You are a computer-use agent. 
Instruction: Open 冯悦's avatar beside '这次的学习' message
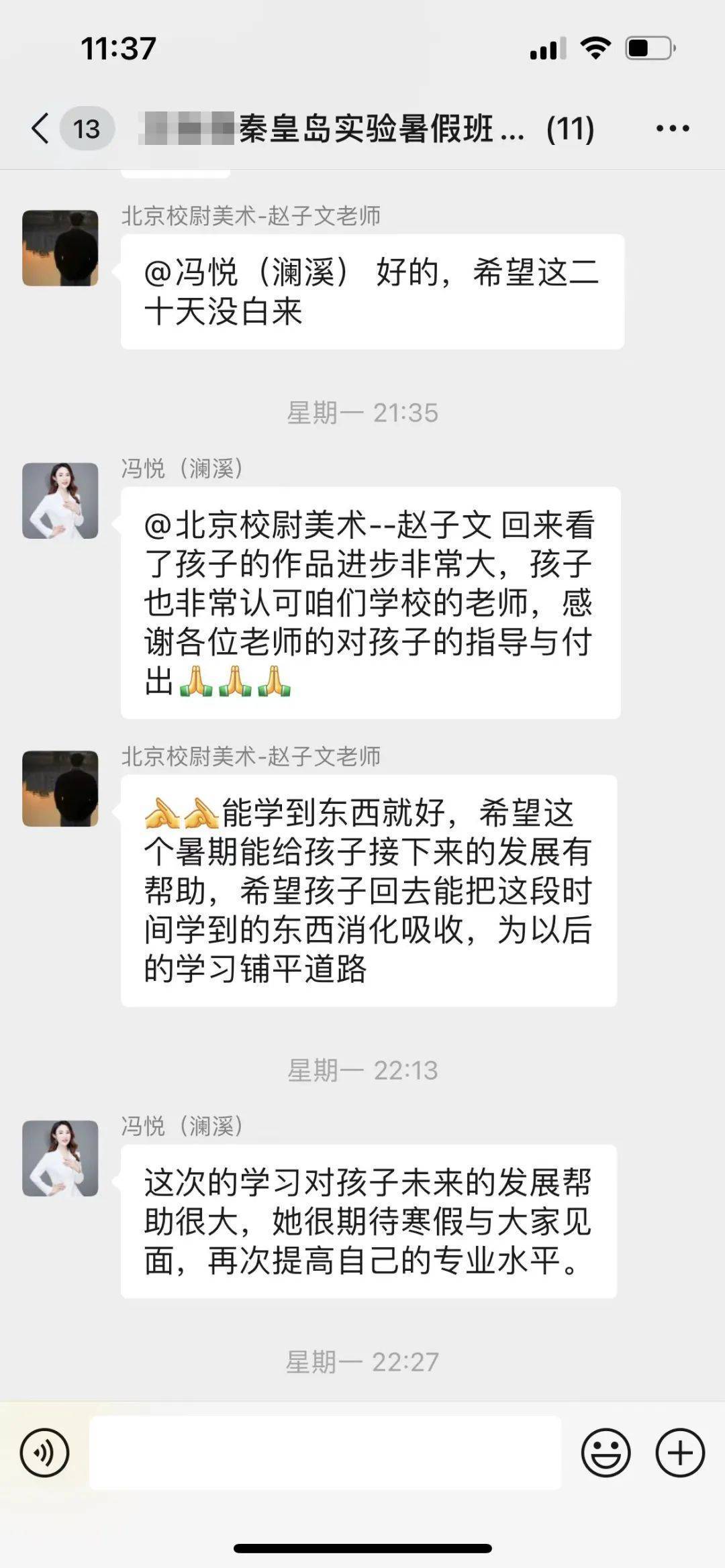(60, 1158)
